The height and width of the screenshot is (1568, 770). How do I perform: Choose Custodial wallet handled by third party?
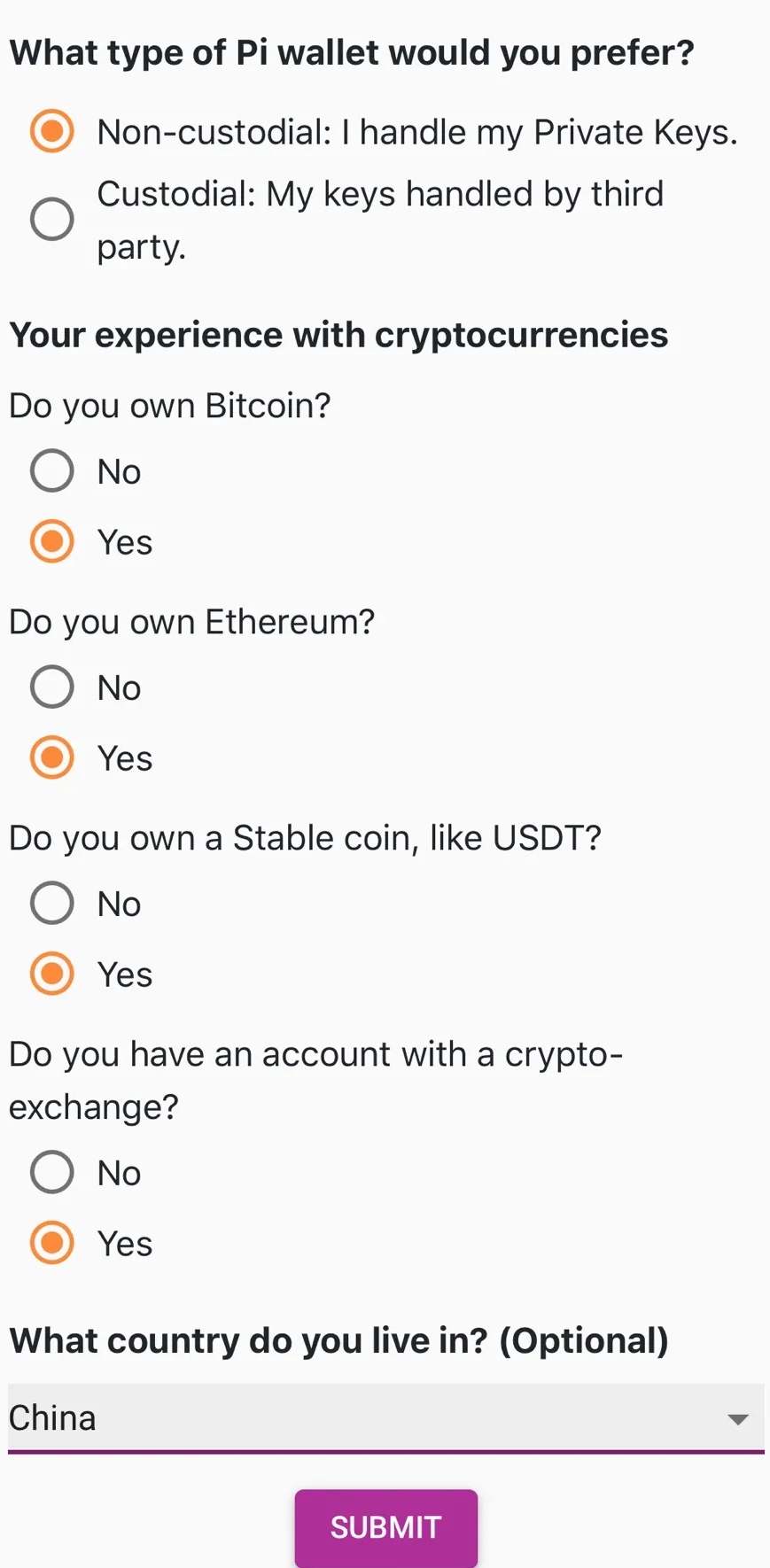52,219
